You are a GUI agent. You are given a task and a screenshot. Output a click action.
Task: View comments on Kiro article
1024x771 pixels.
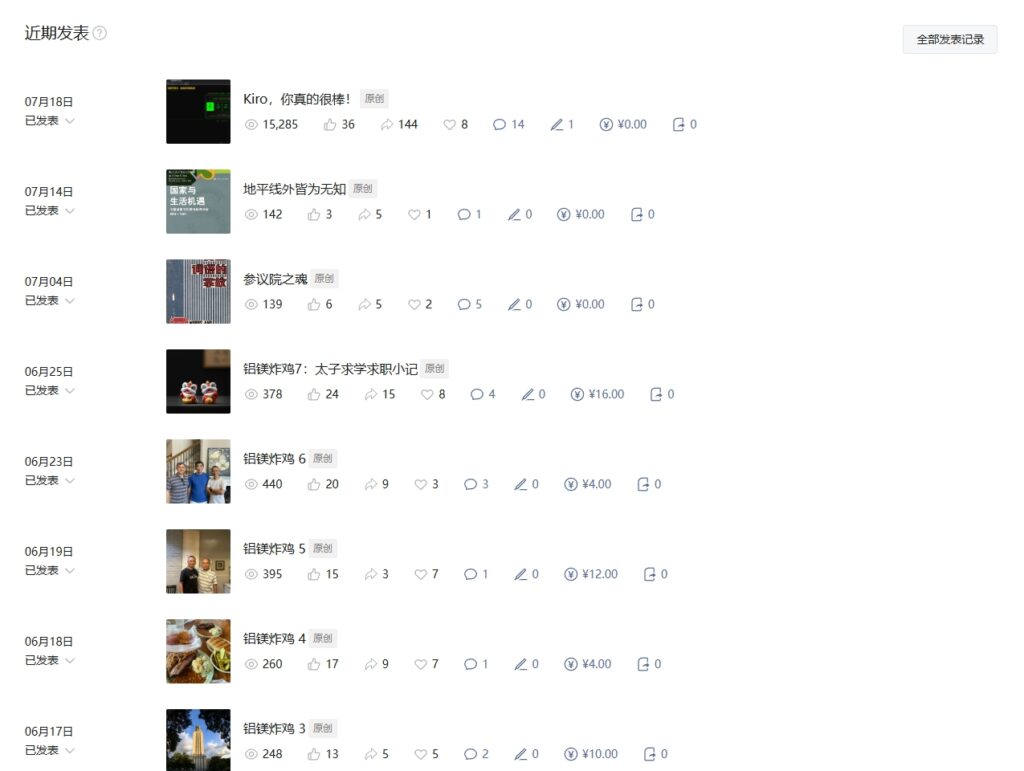tap(508, 125)
